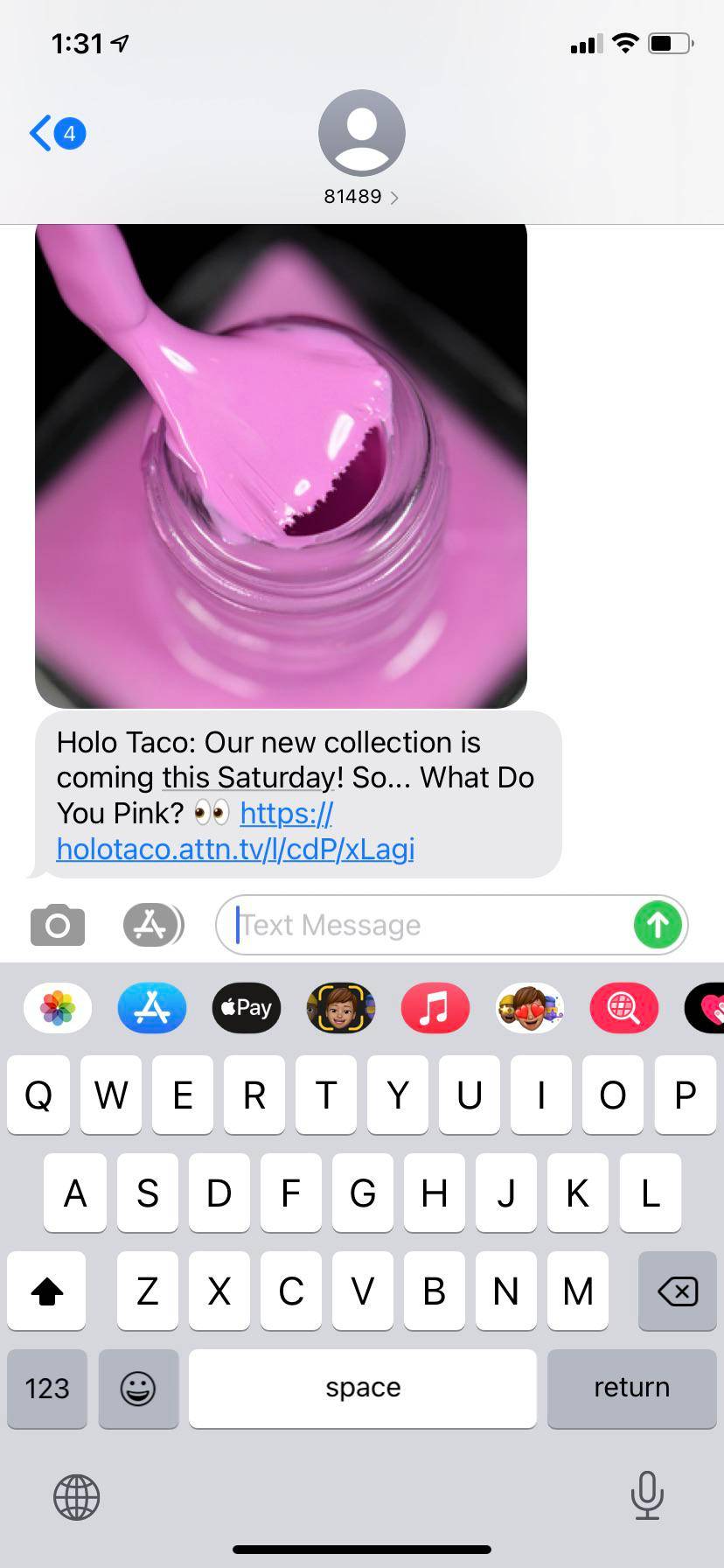
Task: Tap the green send arrow
Action: pyautogui.click(x=657, y=924)
